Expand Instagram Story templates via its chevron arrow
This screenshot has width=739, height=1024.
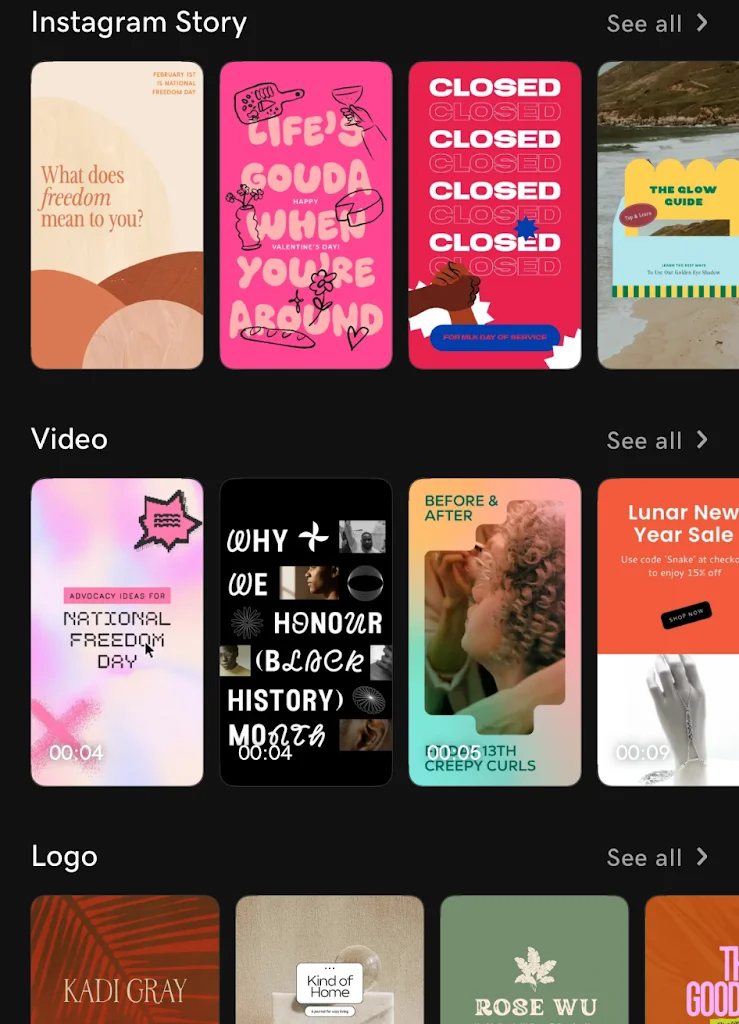click(700, 23)
